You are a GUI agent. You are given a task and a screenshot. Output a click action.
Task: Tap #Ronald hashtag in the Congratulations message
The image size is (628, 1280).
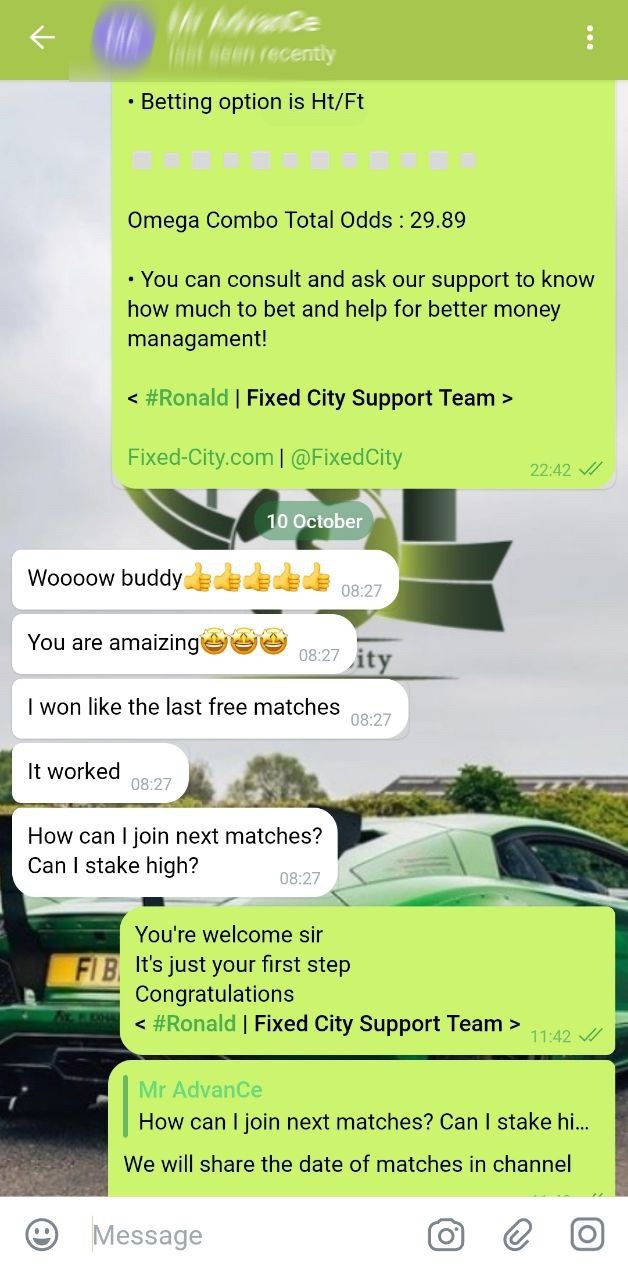(195, 1024)
